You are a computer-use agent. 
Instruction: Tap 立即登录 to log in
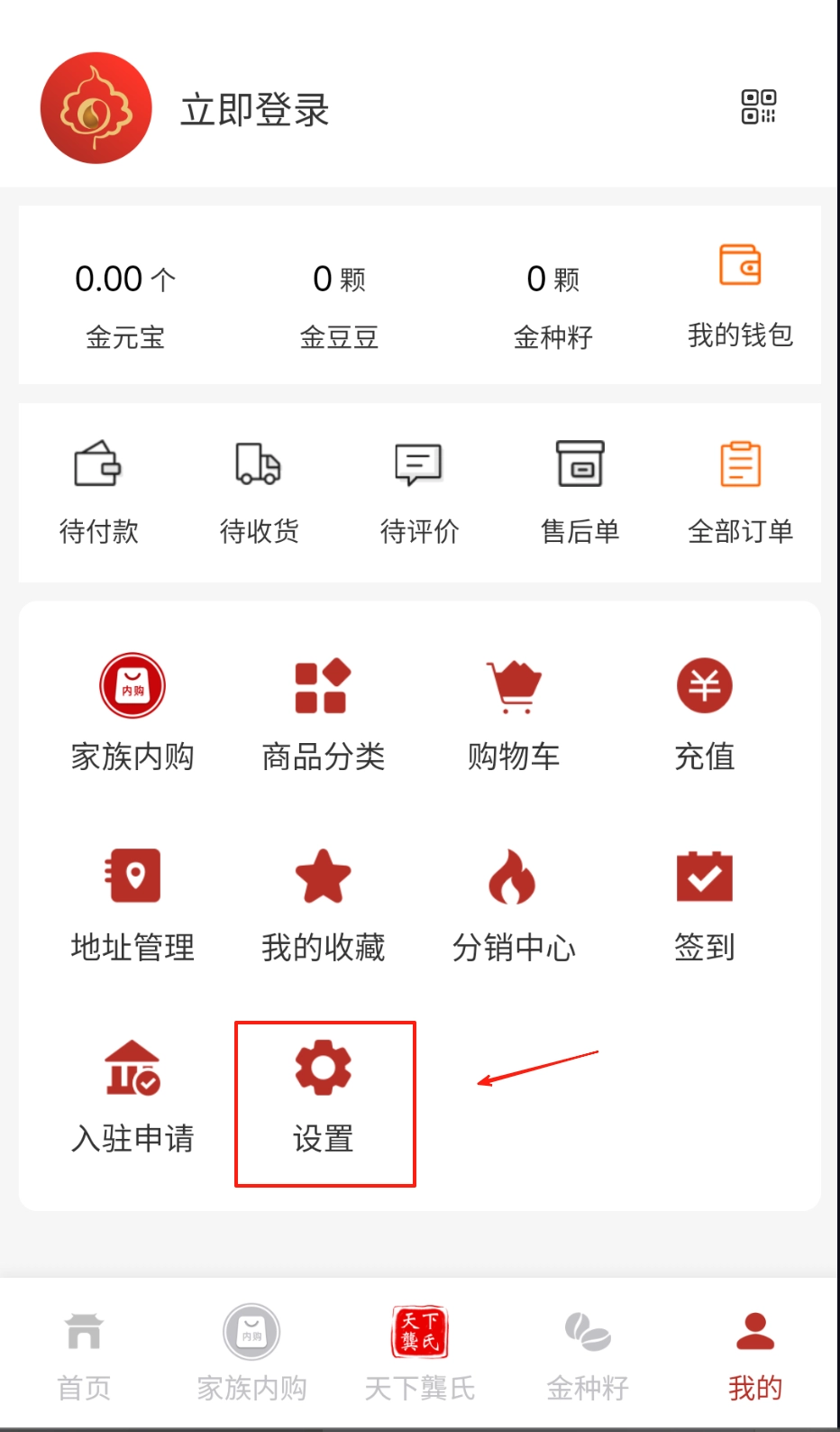(x=254, y=110)
